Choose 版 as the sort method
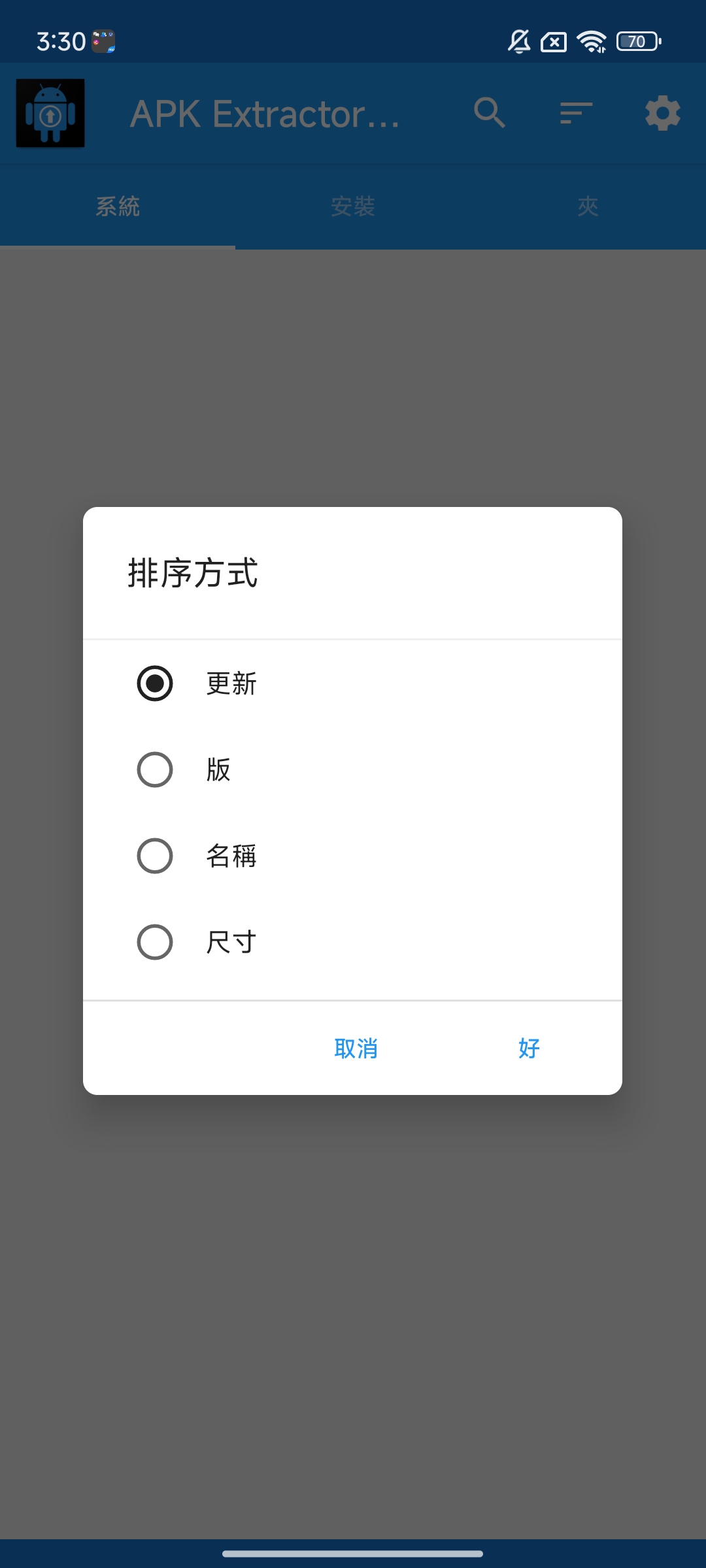 pos(155,770)
